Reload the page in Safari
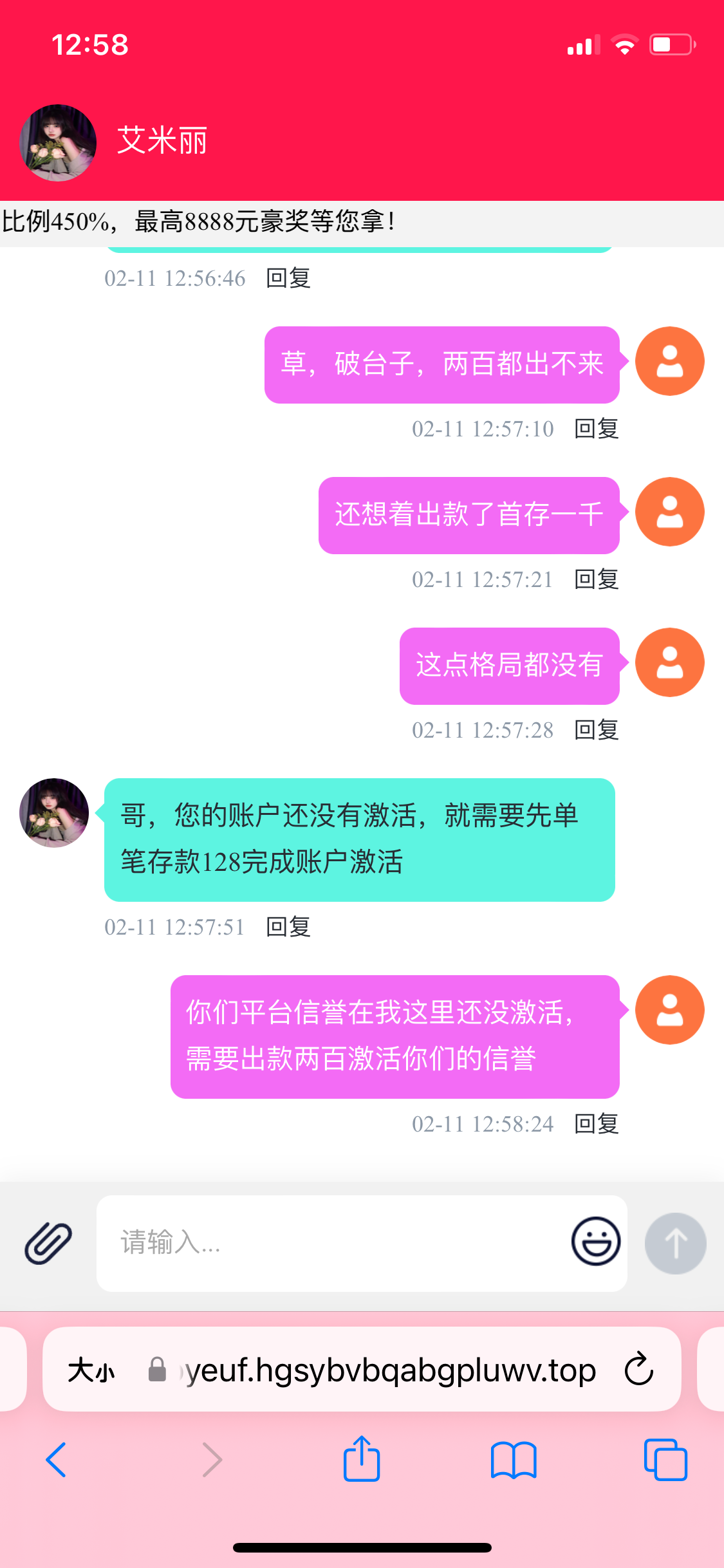The width and height of the screenshot is (724, 1568). coord(639,1370)
